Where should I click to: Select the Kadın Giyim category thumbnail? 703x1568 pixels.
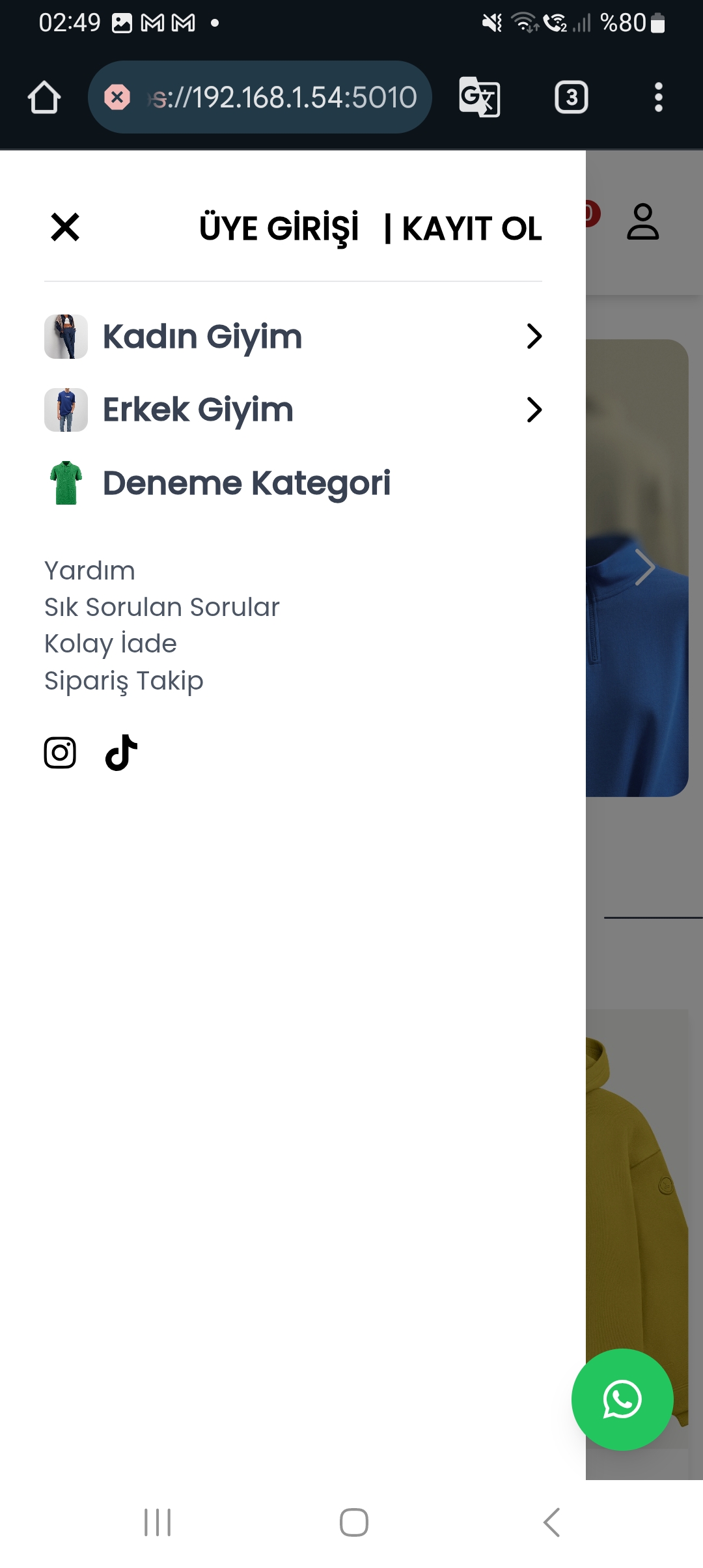click(x=66, y=337)
